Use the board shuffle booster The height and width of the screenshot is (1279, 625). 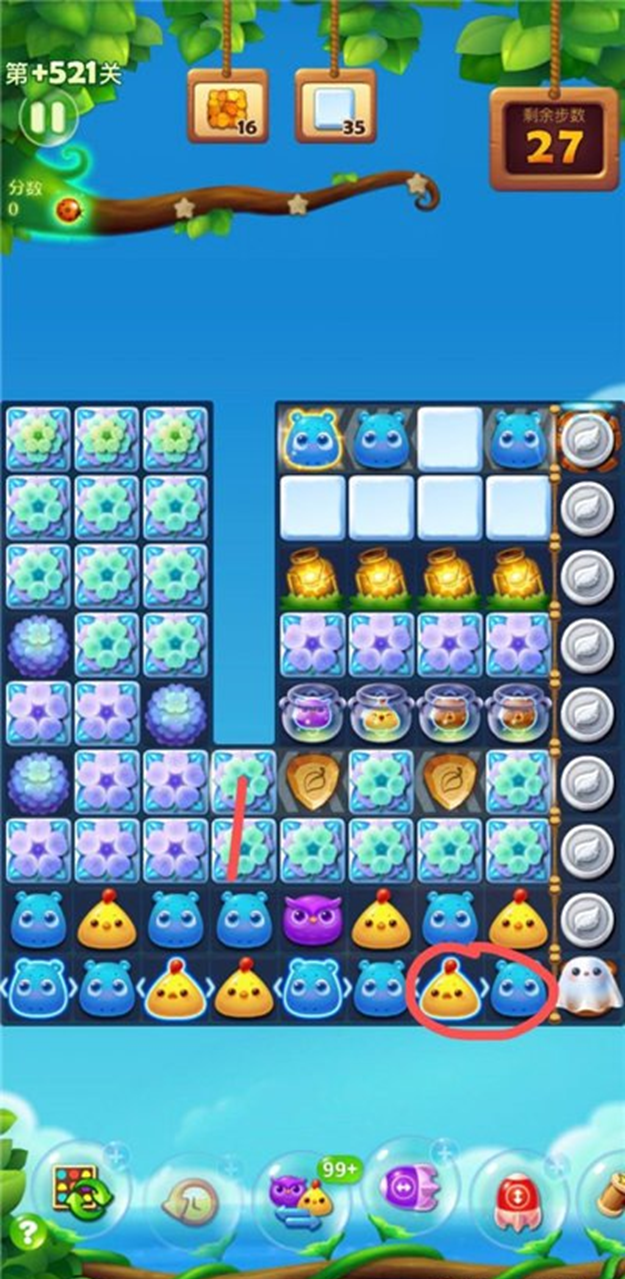point(83,1190)
